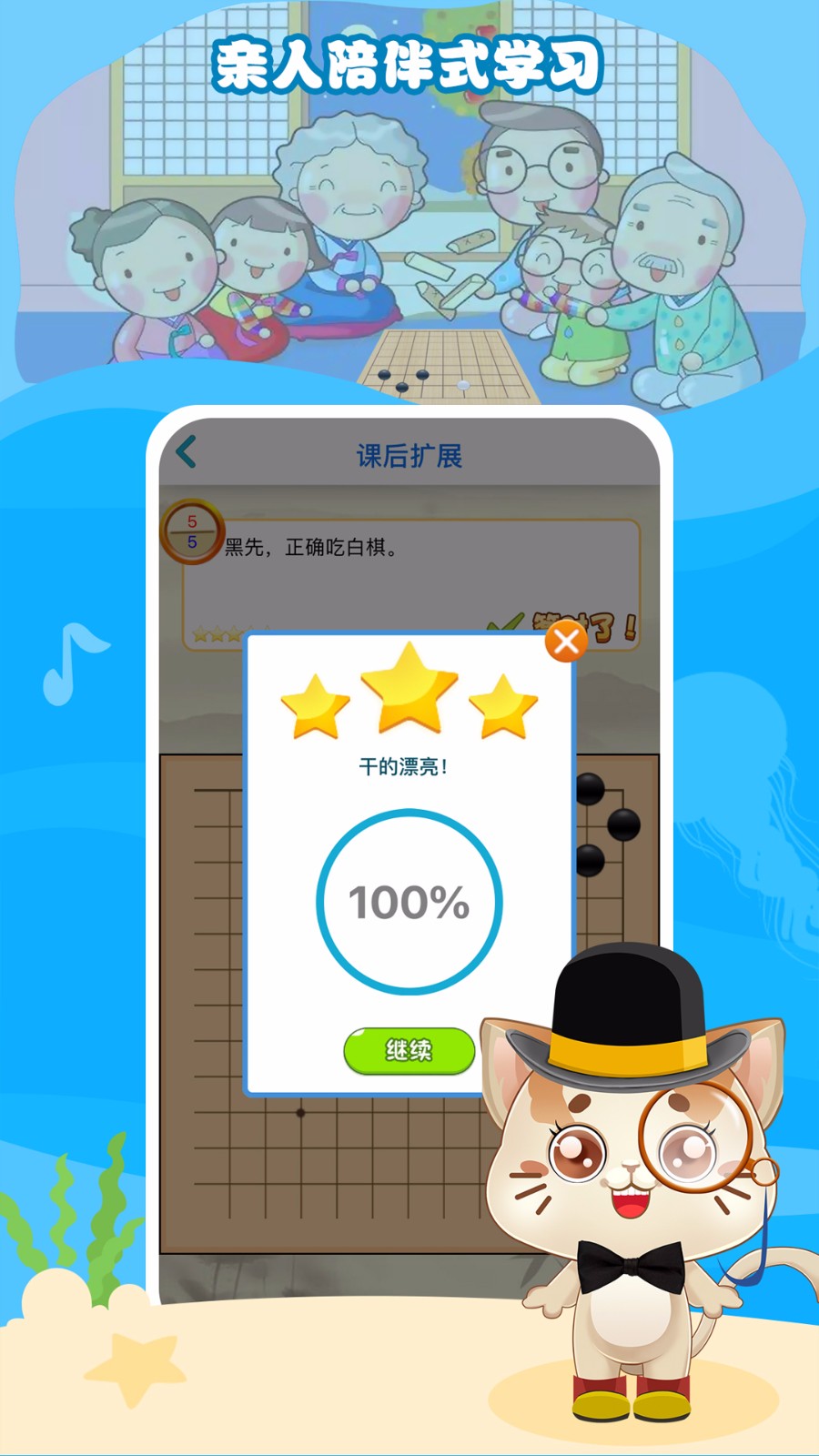Tap the 100% score circle
This screenshot has width=819, height=1456.
[x=409, y=899]
